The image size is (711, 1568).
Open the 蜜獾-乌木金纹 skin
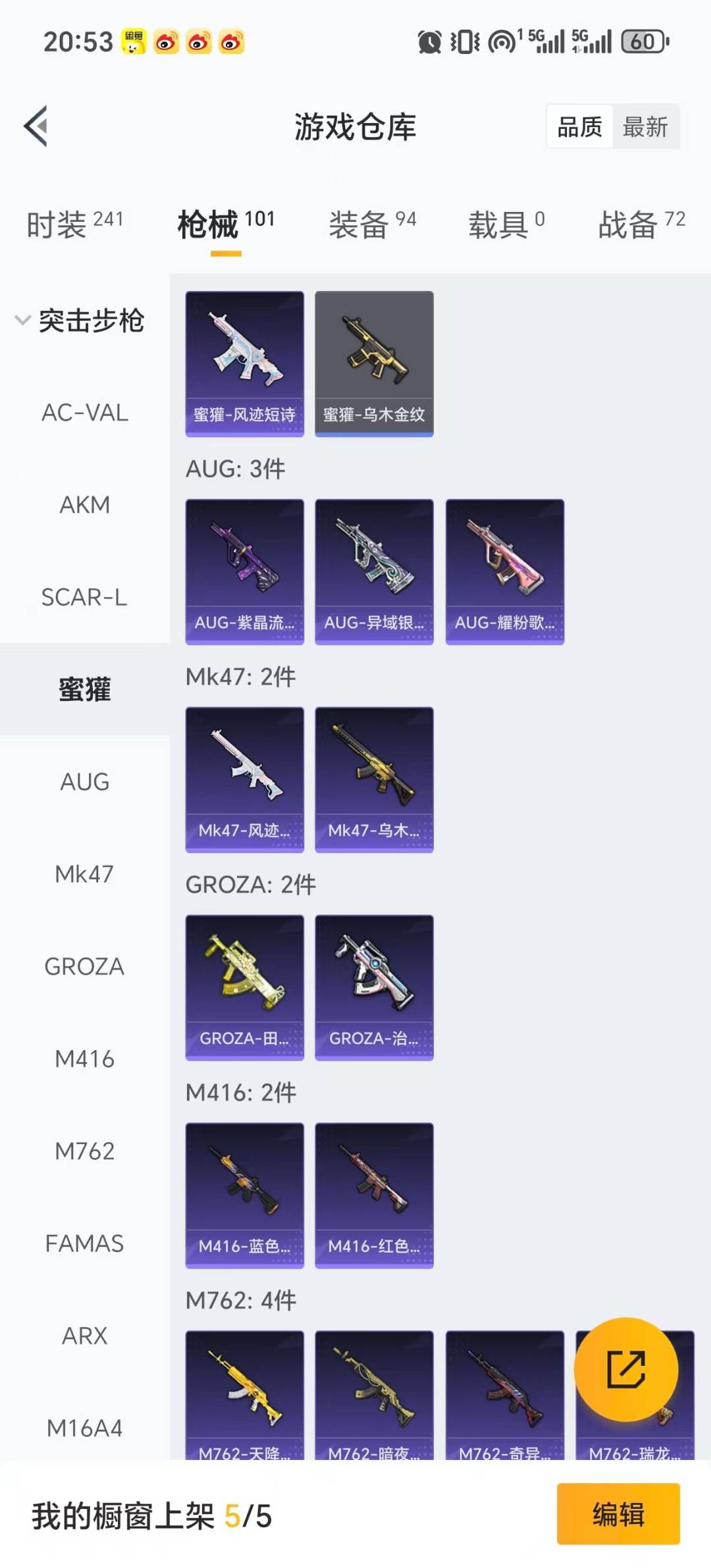(x=374, y=363)
